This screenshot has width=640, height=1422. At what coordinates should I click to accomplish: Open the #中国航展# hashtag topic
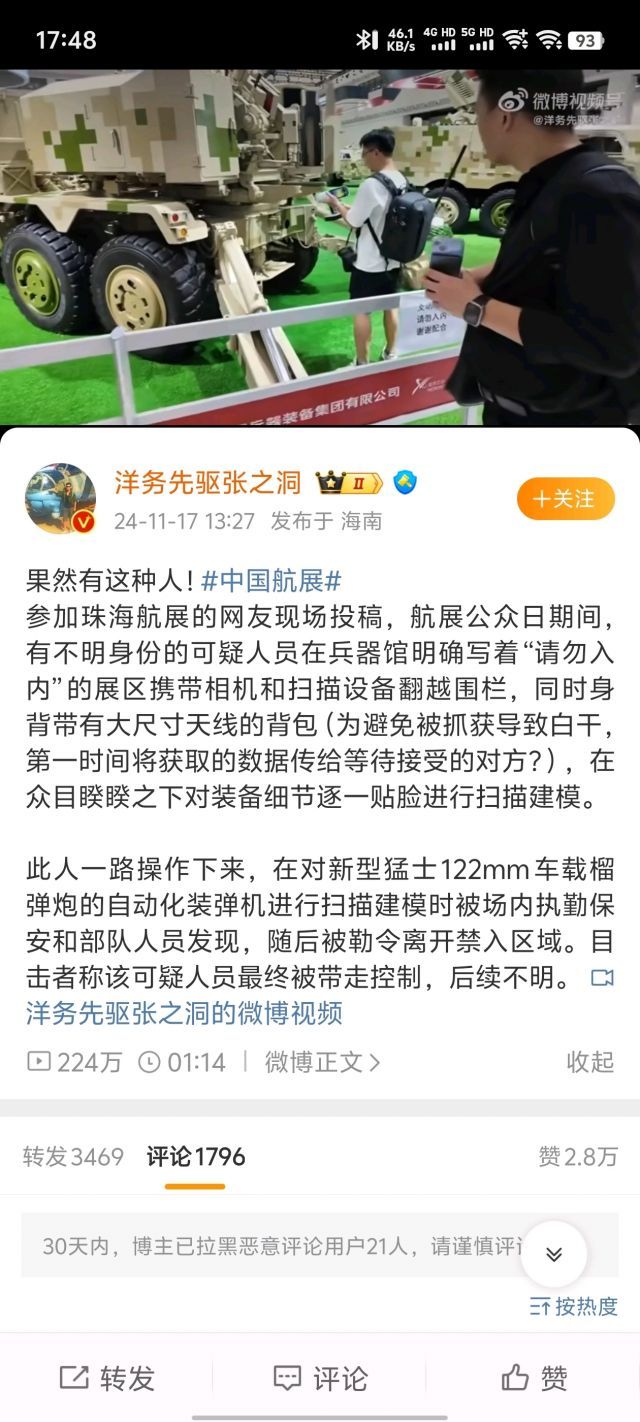tap(272, 580)
